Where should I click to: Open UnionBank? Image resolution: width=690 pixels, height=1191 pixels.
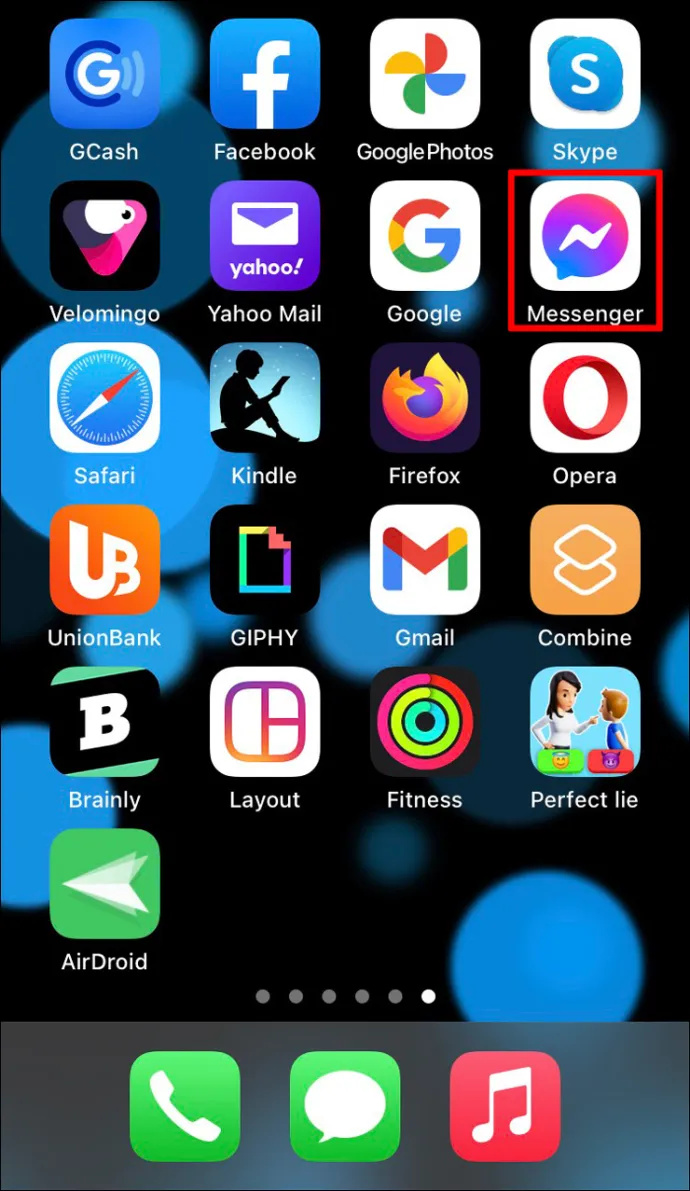pos(105,560)
